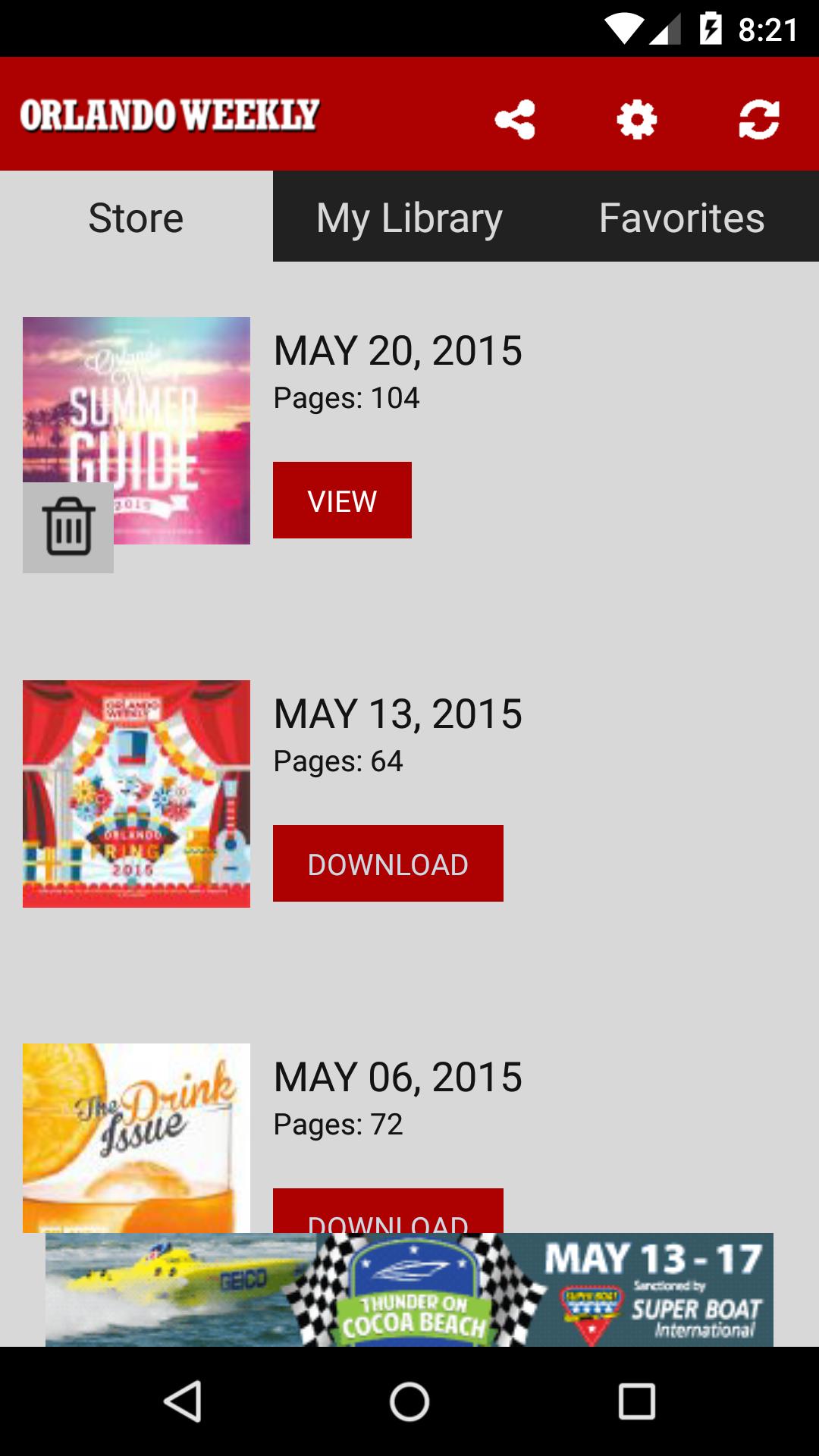The width and height of the screenshot is (819, 1456).
Task: Tap the system home button
Action: pos(409,1401)
